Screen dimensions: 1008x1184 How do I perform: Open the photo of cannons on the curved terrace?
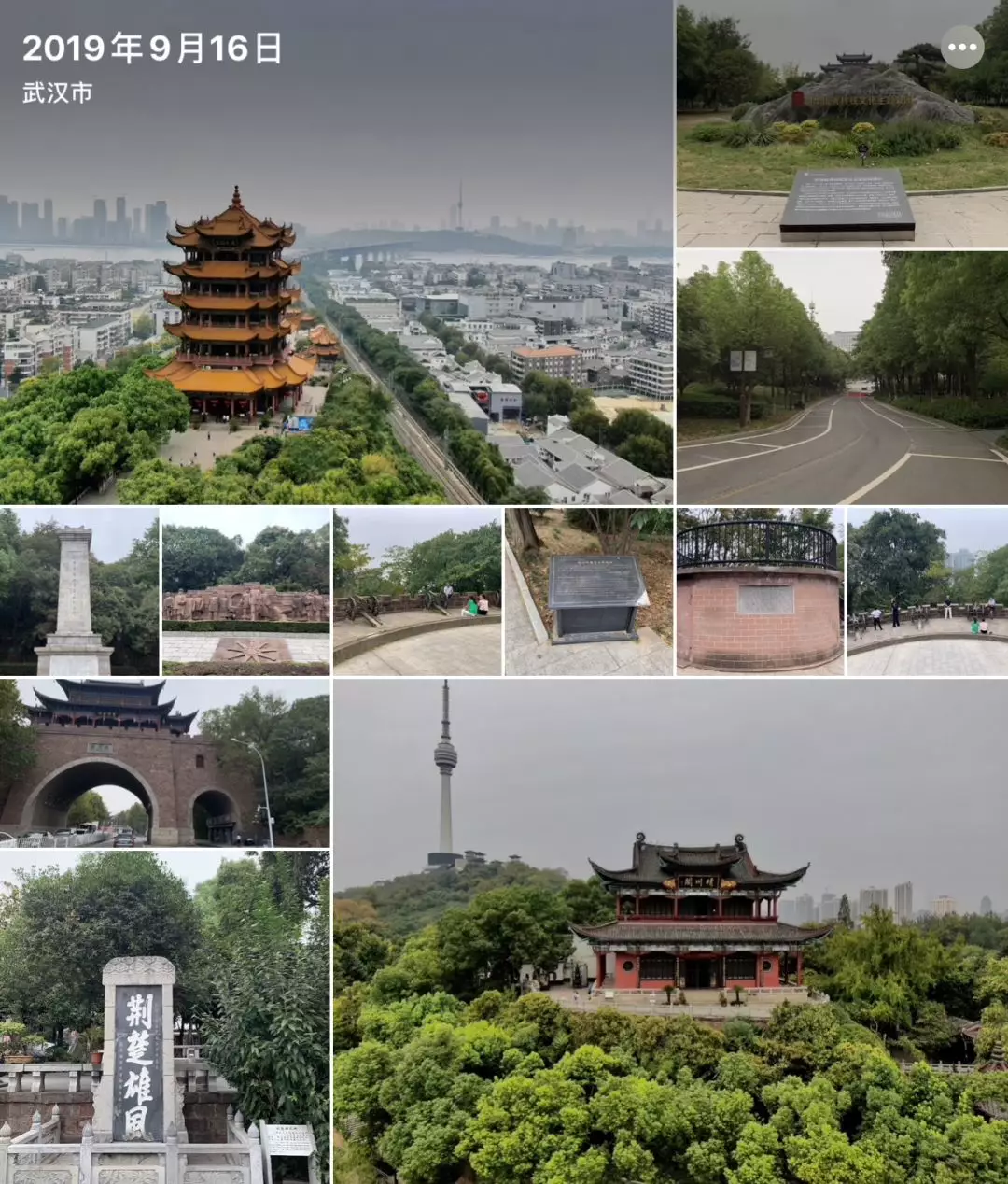point(417,591)
